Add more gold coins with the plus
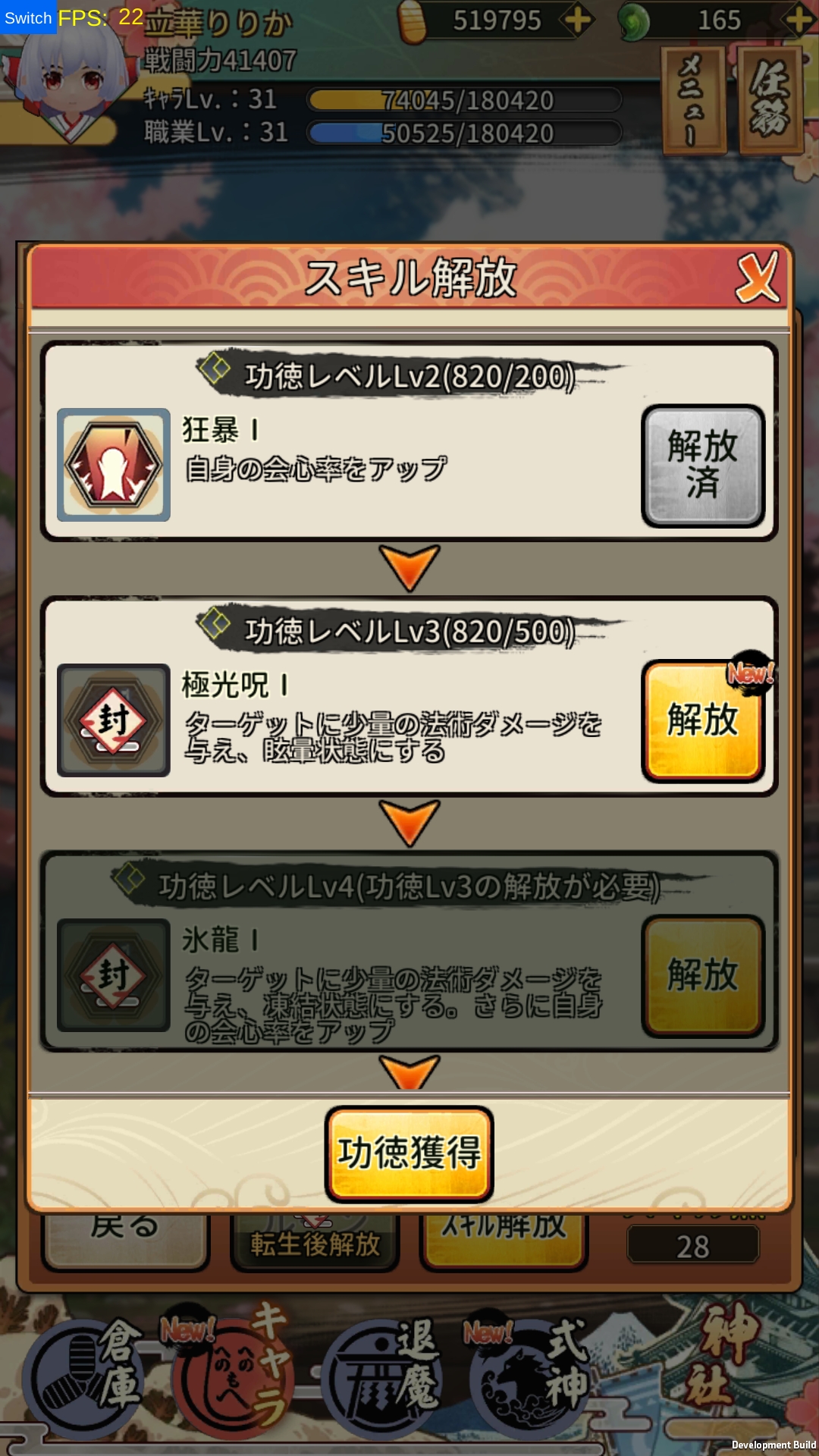 click(578, 20)
